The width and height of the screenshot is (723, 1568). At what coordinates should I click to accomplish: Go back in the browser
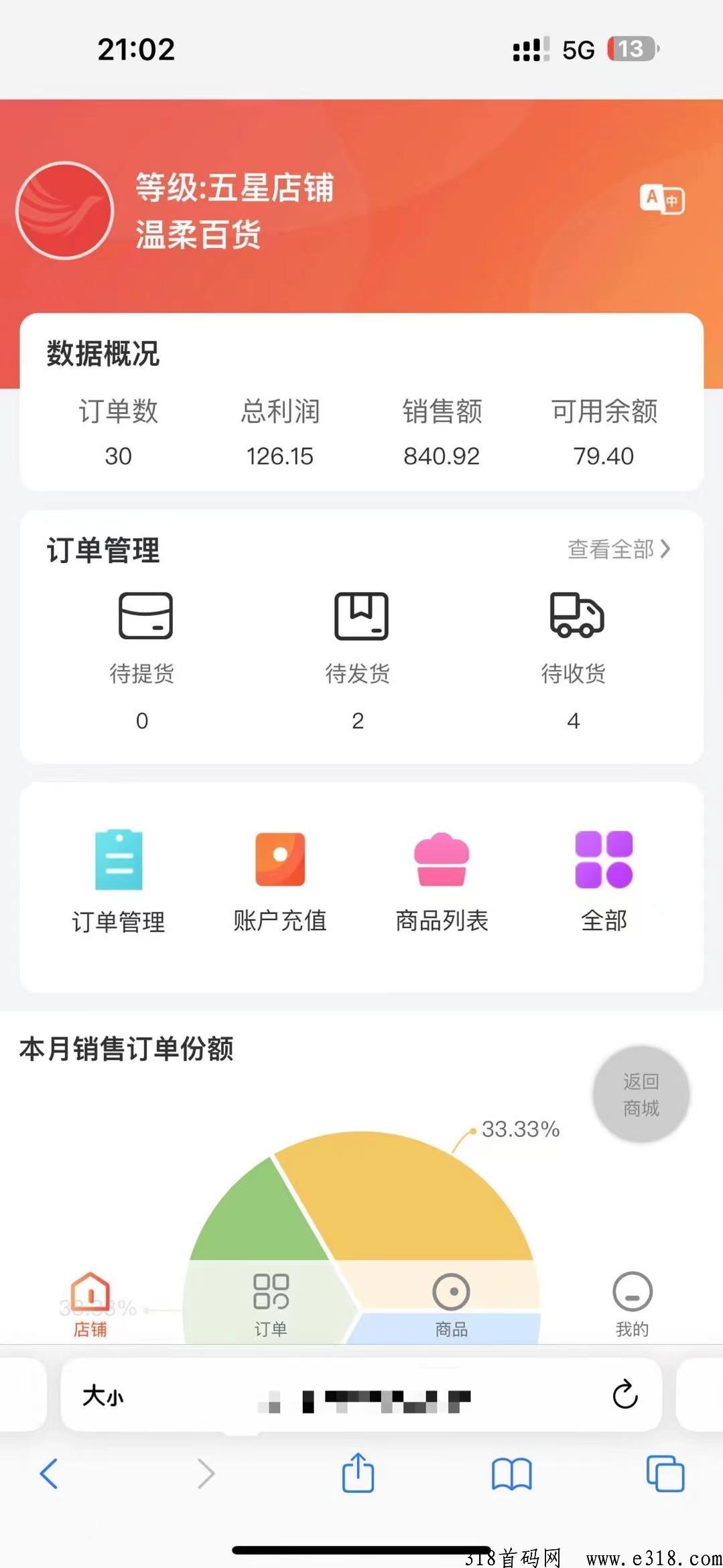[49, 1474]
